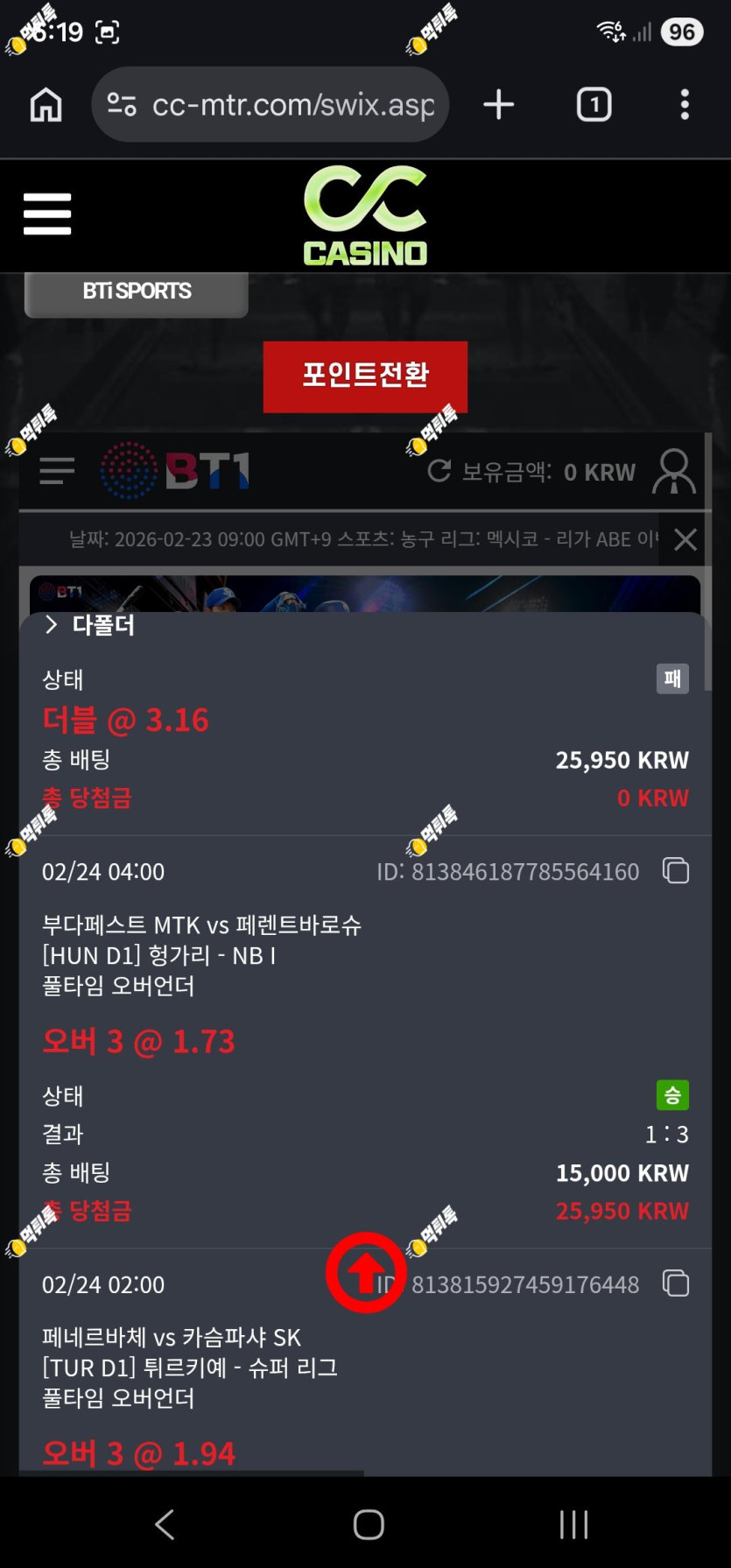
Task: Tap the red scroll-to-top arrow
Action: tap(366, 1273)
